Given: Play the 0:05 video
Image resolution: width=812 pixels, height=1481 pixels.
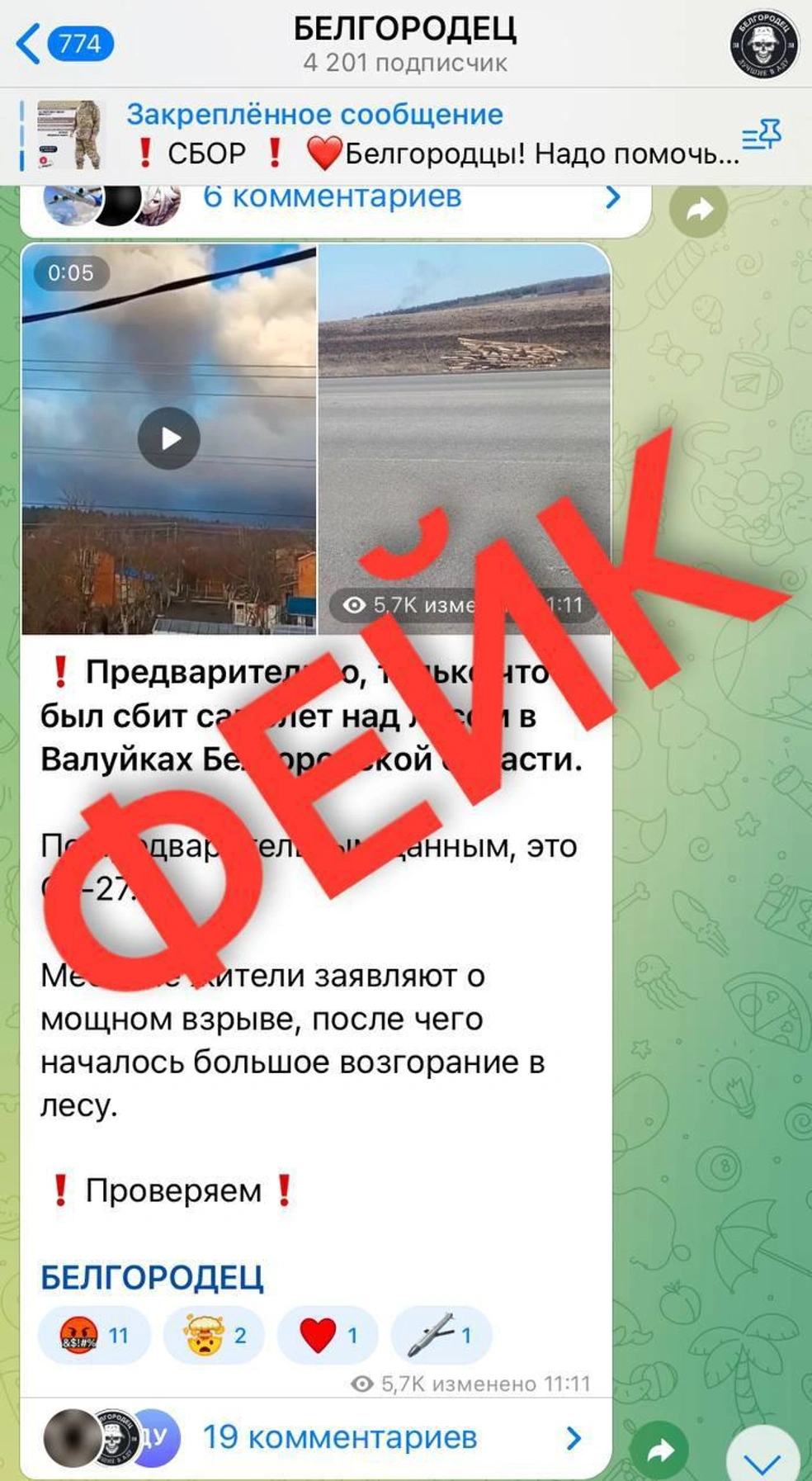Looking at the screenshot, I should 169,438.
